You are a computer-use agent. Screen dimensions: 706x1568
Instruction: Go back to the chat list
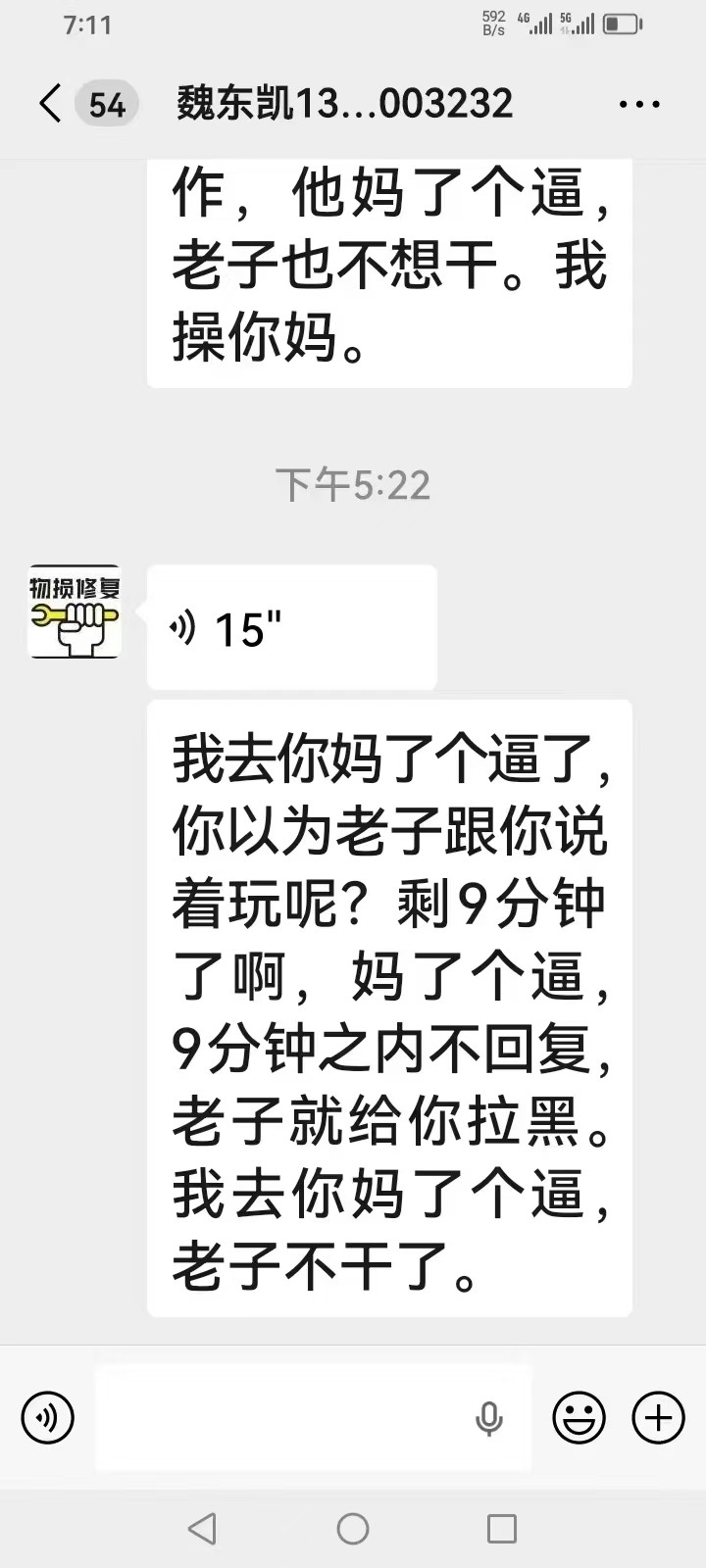tap(51, 103)
